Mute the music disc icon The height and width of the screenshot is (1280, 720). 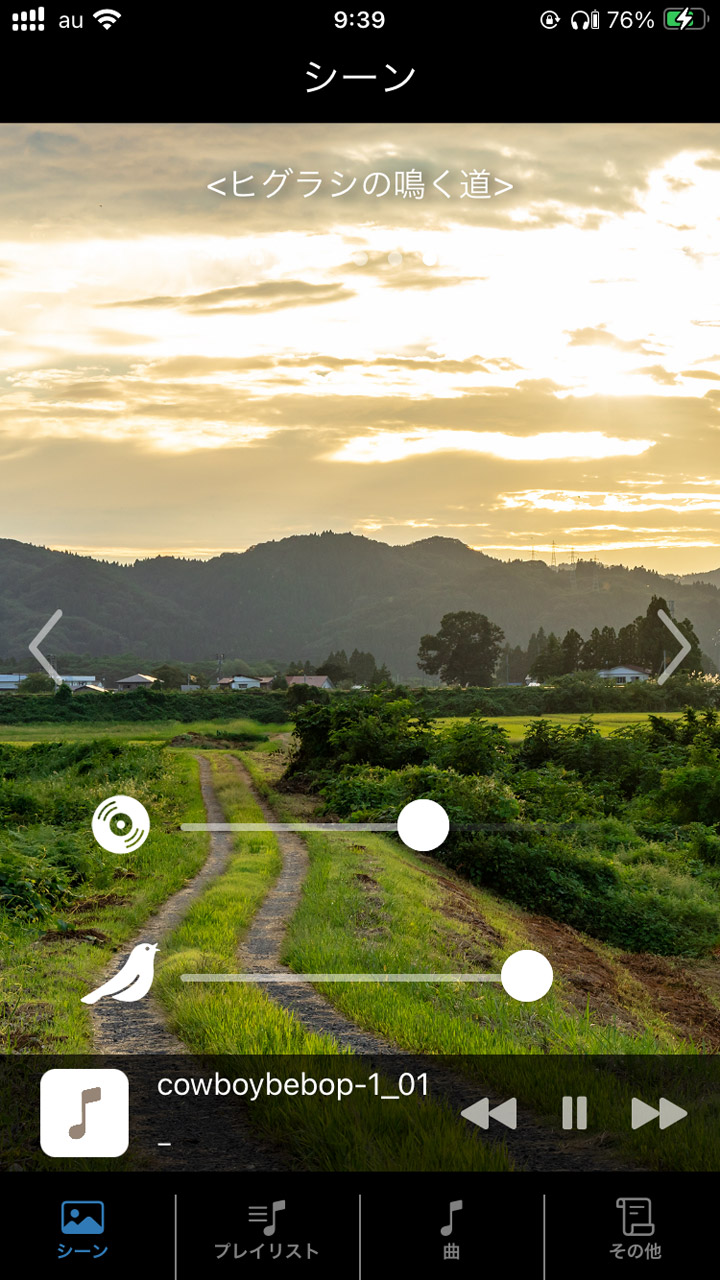click(x=121, y=826)
